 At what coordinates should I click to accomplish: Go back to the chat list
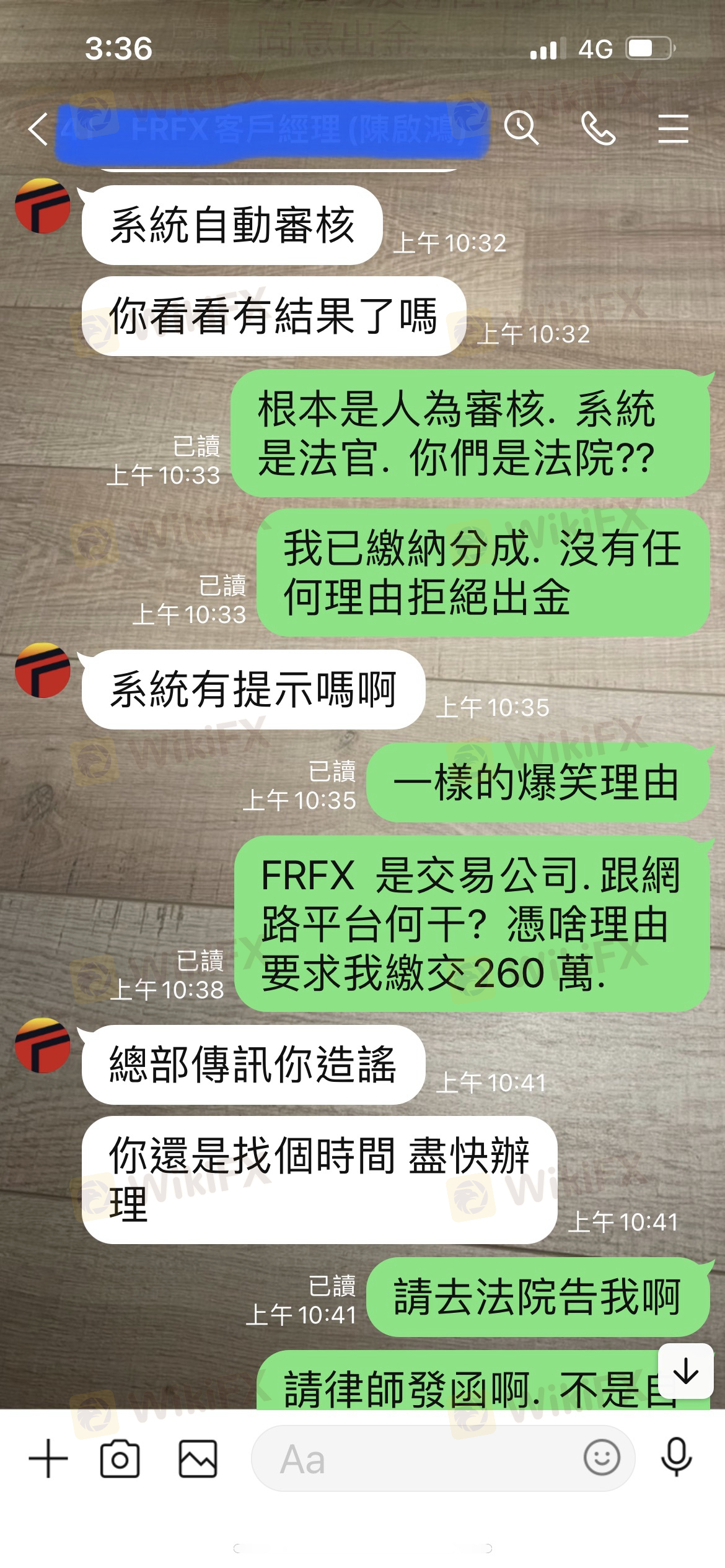[38, 129]
